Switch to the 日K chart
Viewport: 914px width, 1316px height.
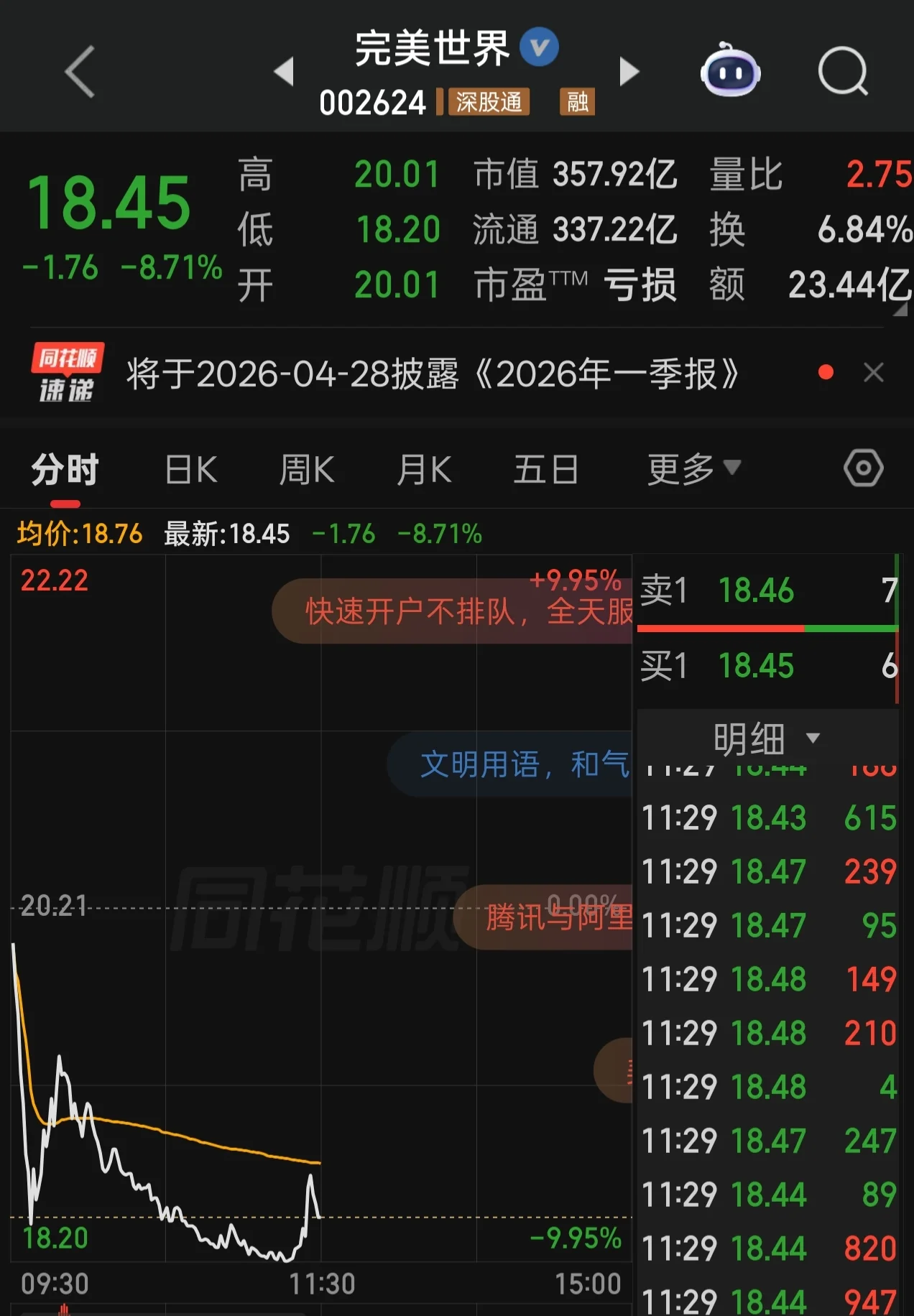[191, 471]
